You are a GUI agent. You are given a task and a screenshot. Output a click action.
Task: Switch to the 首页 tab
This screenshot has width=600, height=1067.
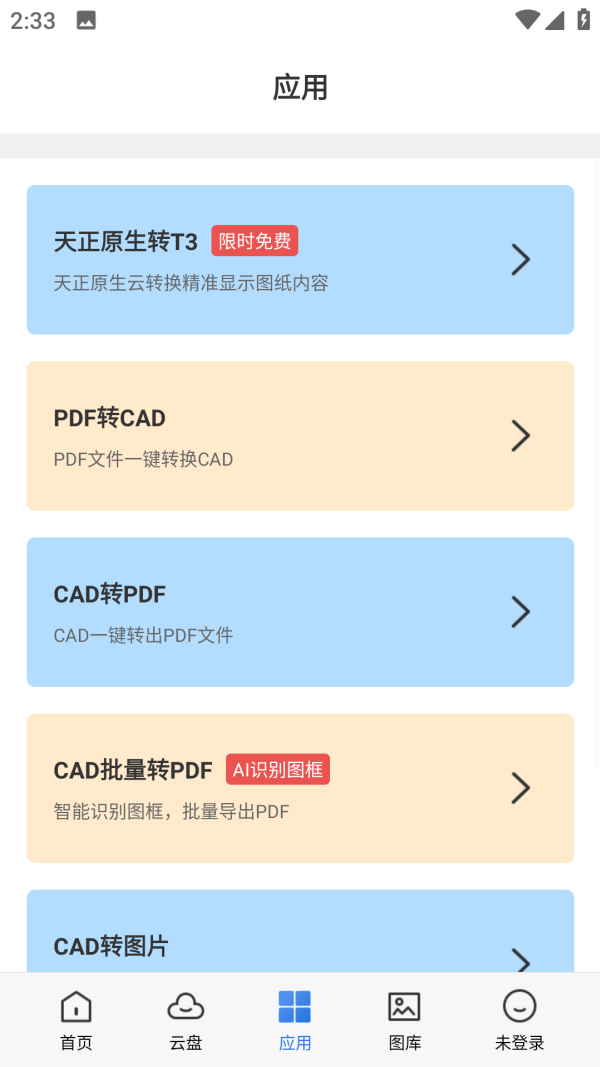pos(76,1020)
